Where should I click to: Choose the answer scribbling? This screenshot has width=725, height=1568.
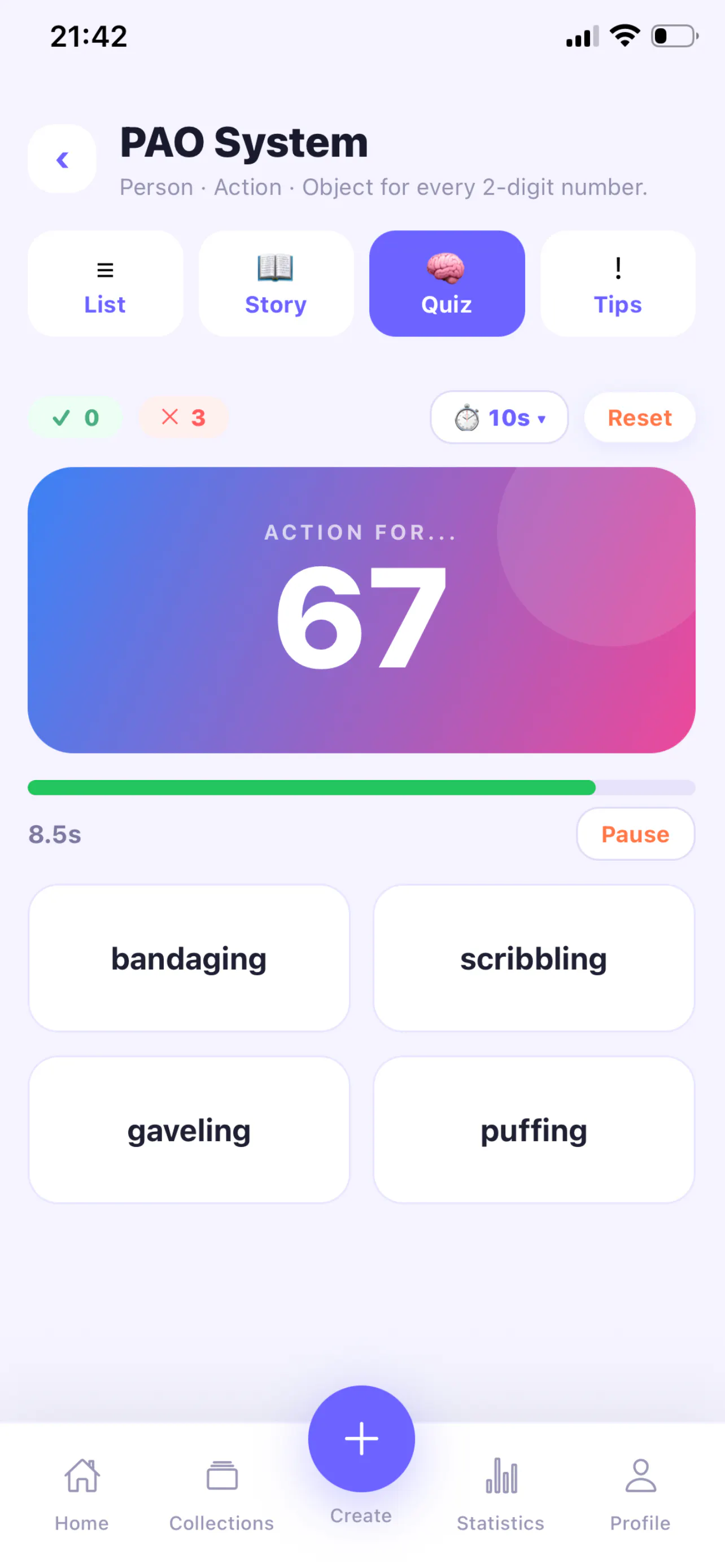534,958
